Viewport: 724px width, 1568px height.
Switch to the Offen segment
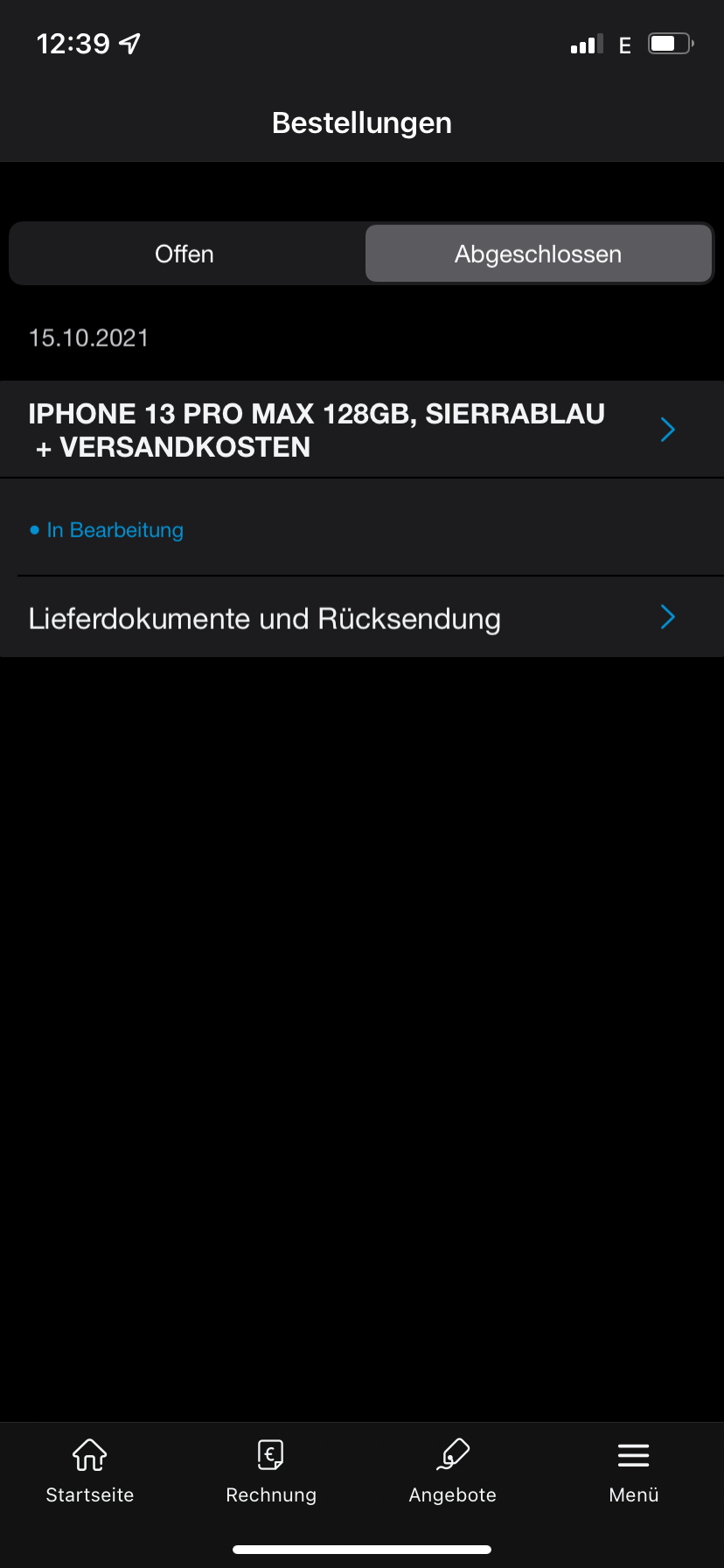pos(185,254)
